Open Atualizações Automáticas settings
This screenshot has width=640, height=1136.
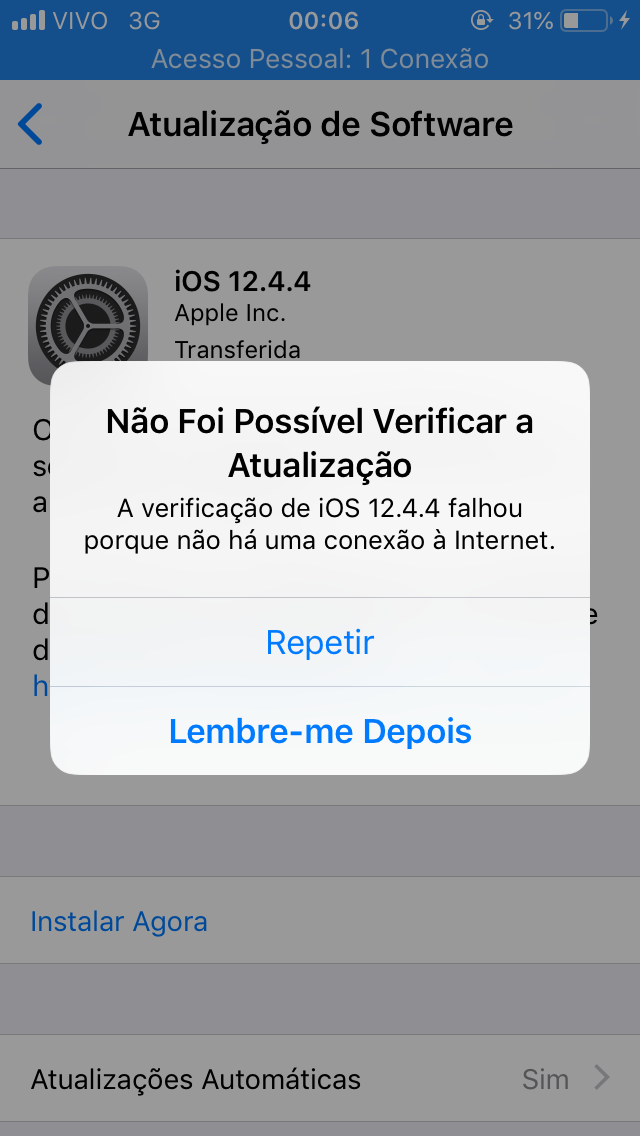(320, 1079)
